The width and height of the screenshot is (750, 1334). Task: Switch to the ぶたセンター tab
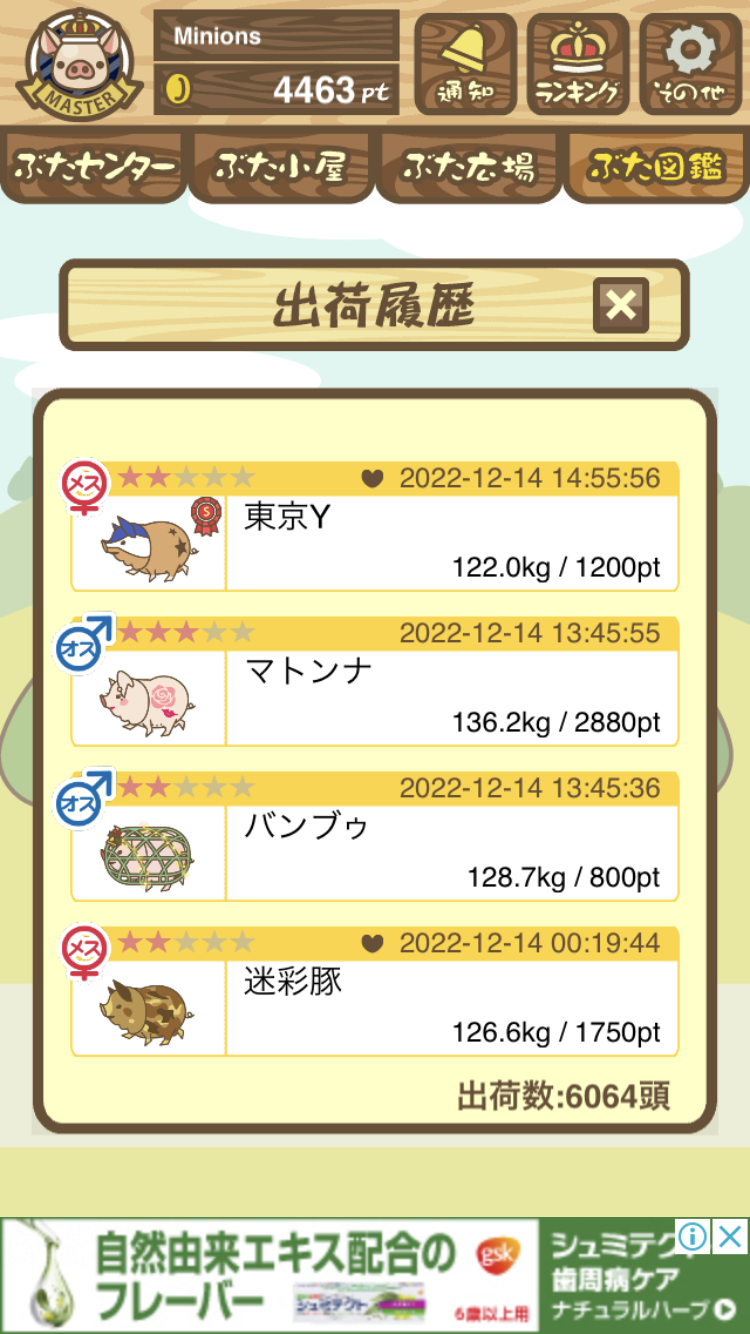[95, 167]
